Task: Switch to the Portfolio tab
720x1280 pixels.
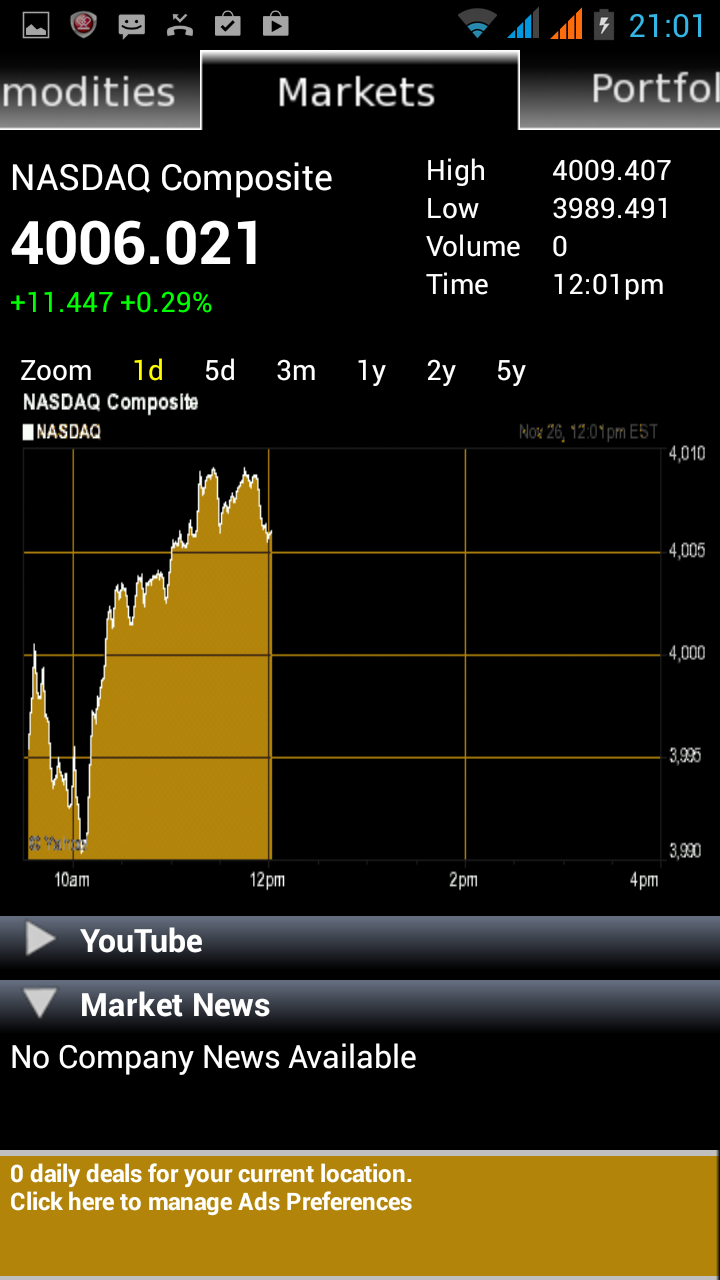Action: click(x=640, y=90)
